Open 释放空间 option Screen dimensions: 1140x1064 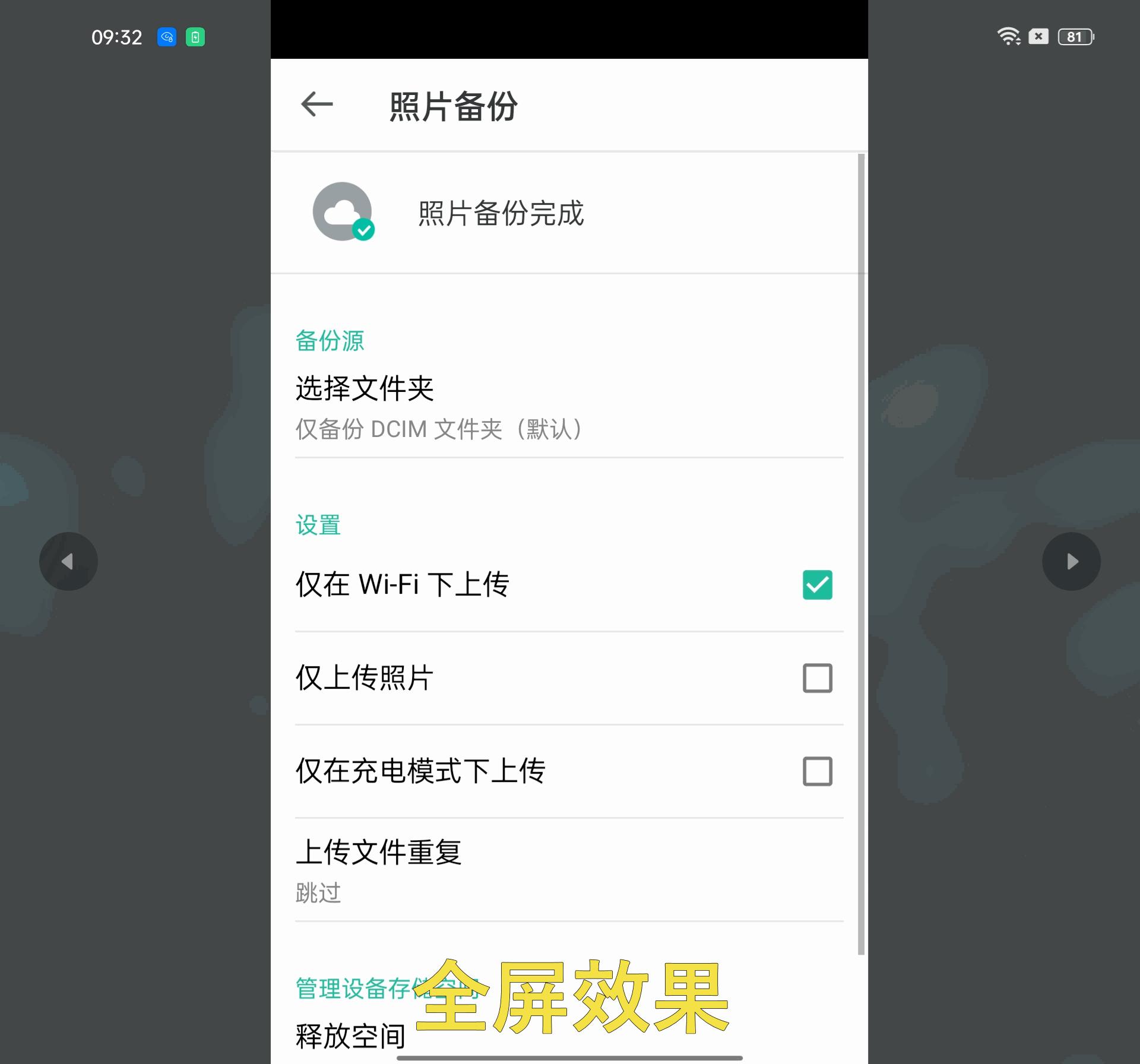[x=350, y=1036]
